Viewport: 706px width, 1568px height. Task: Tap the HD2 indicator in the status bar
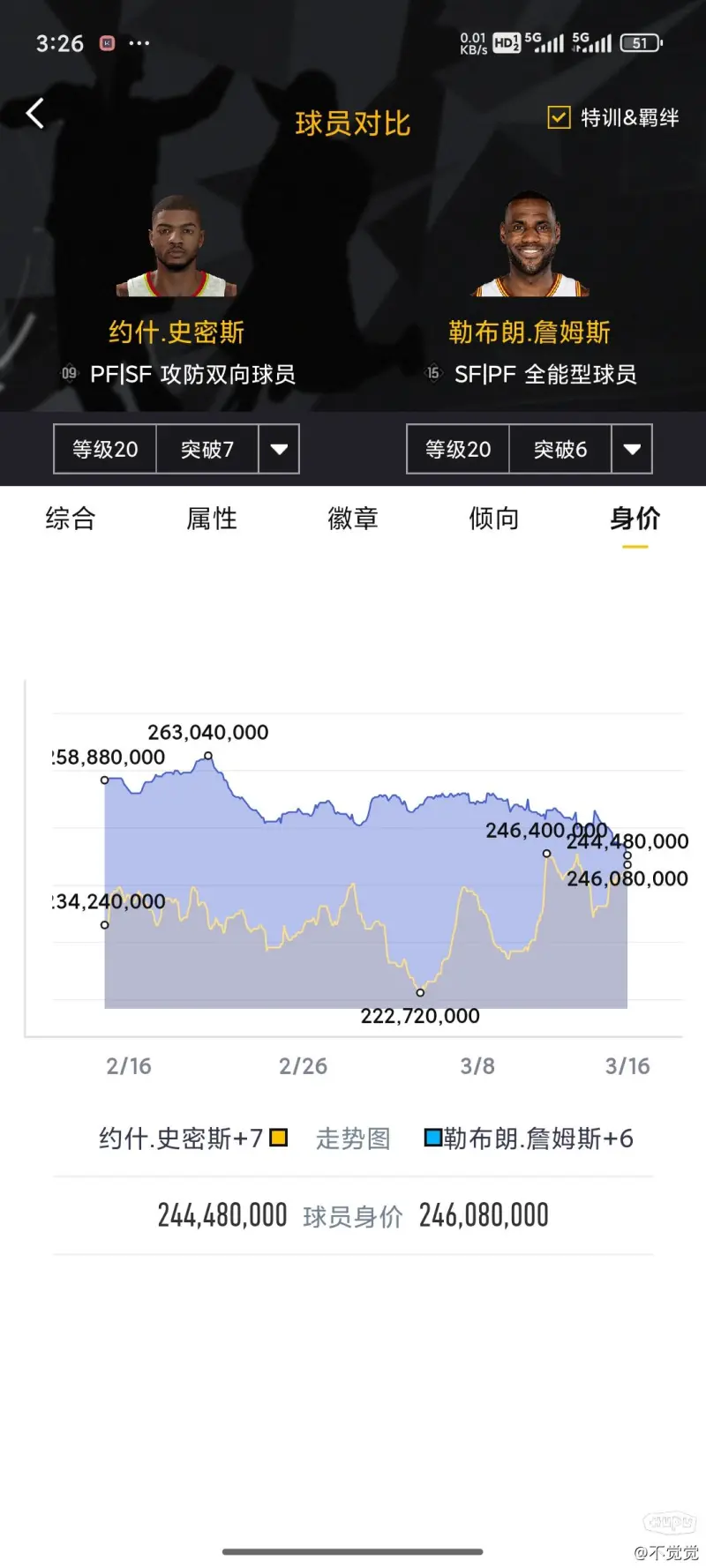pos(506,41)
